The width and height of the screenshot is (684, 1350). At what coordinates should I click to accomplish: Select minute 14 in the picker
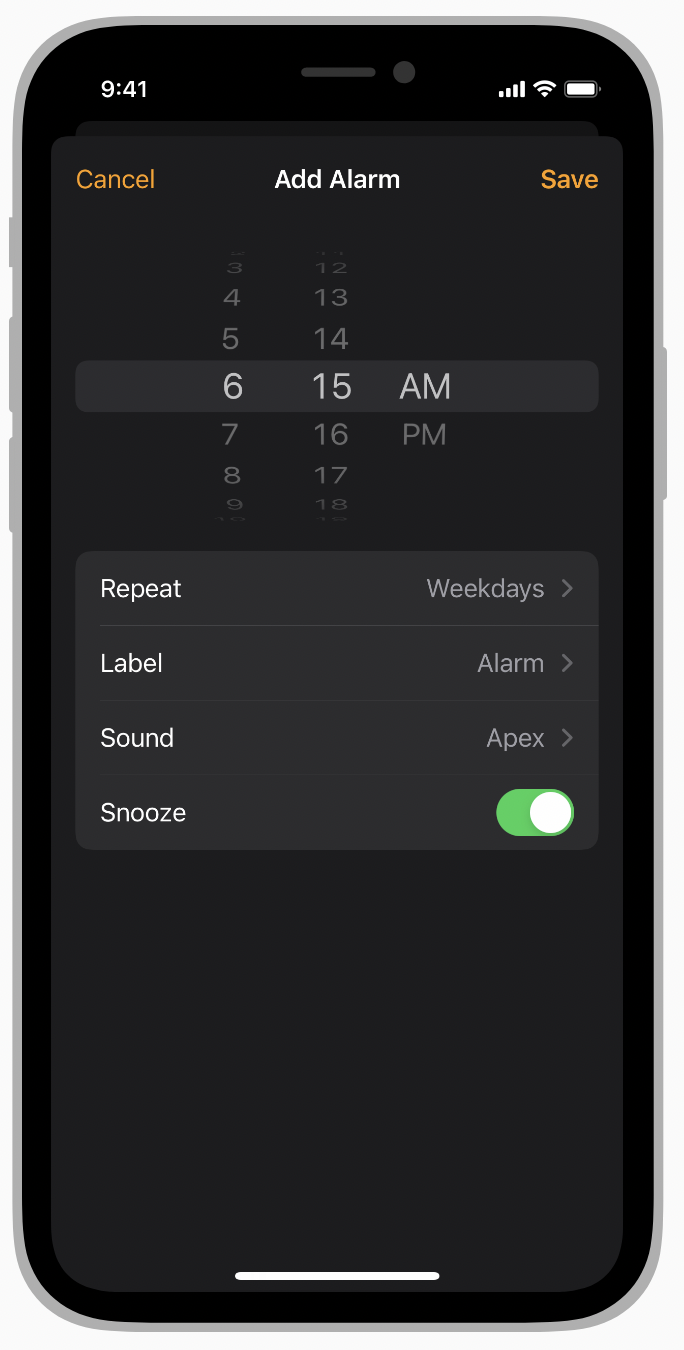pos(331,339)
